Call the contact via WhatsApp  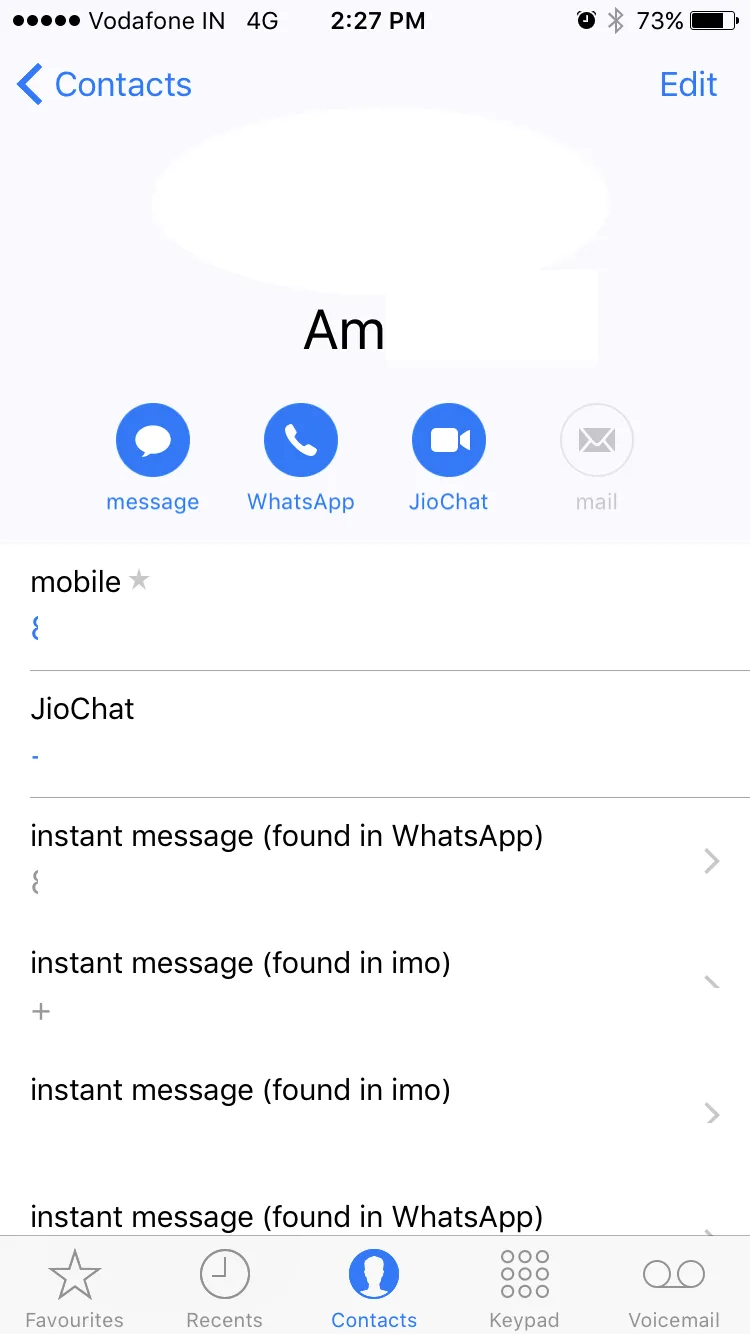pyautogui.click(x=300, y=441)
